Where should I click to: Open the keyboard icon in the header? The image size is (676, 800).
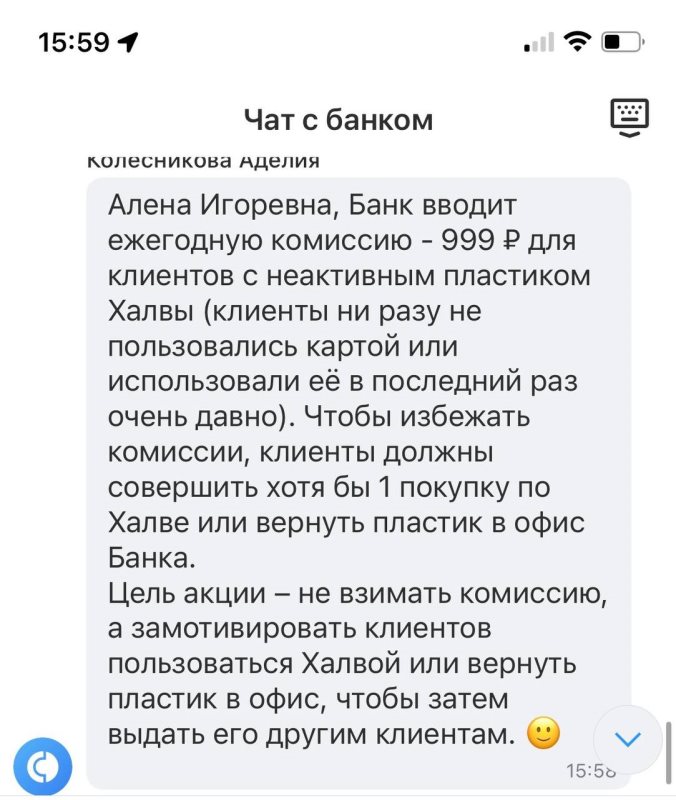(x=630, y=118)
